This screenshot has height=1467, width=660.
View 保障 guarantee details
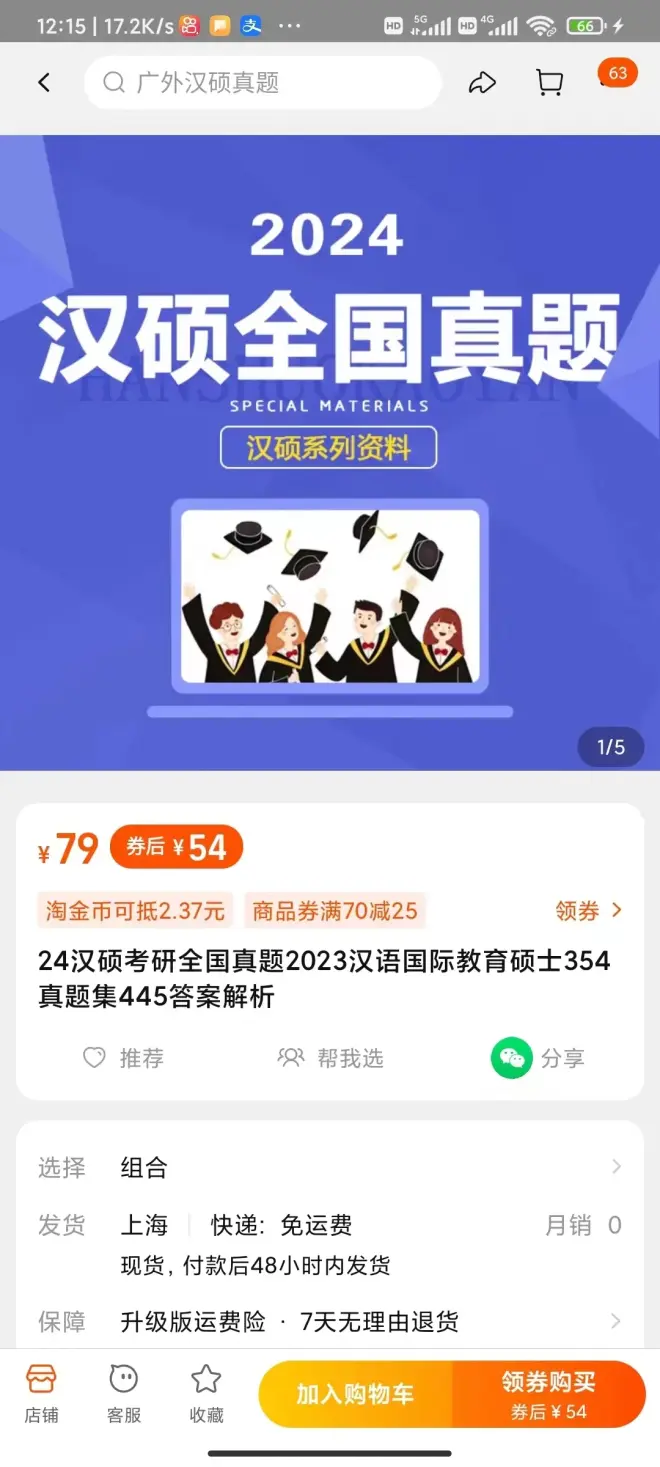330,1322
